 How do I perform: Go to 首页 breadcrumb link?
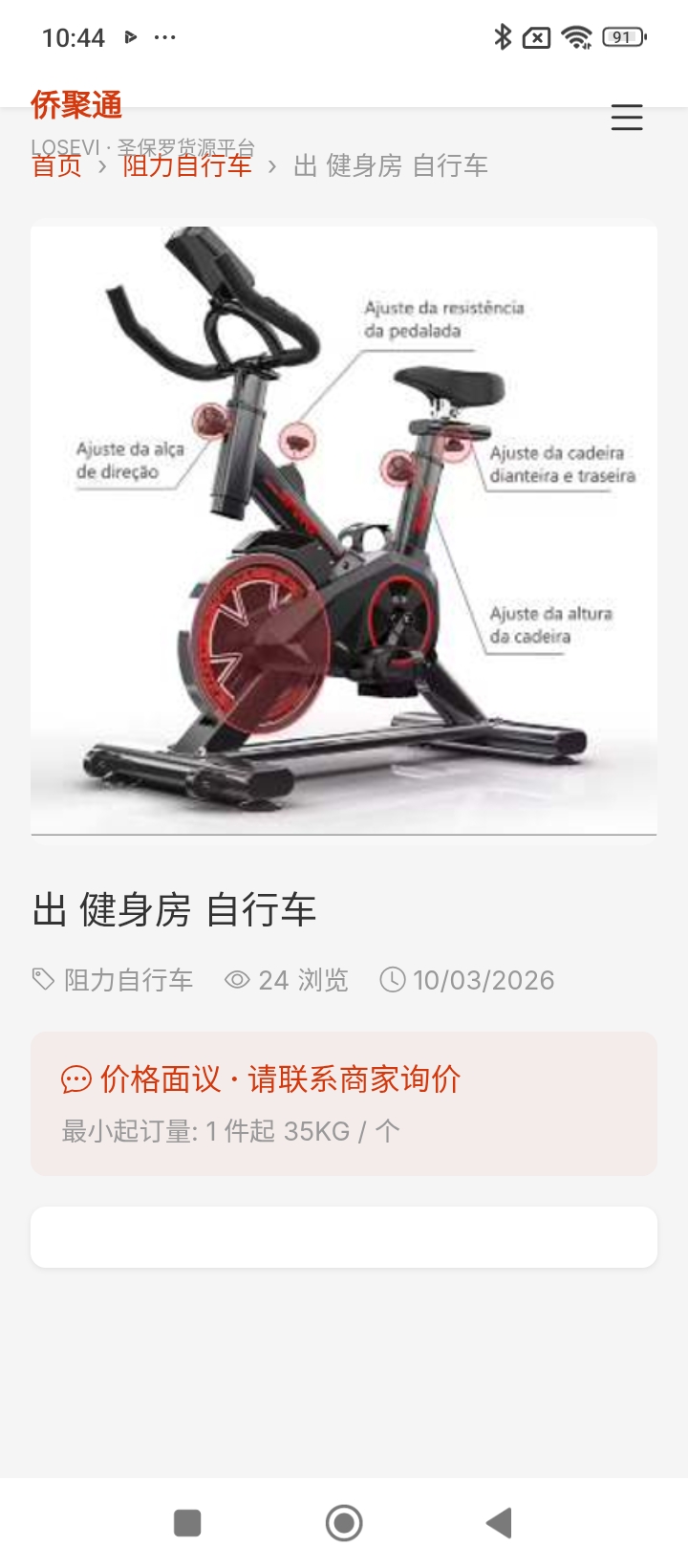[x=57, y=166]
